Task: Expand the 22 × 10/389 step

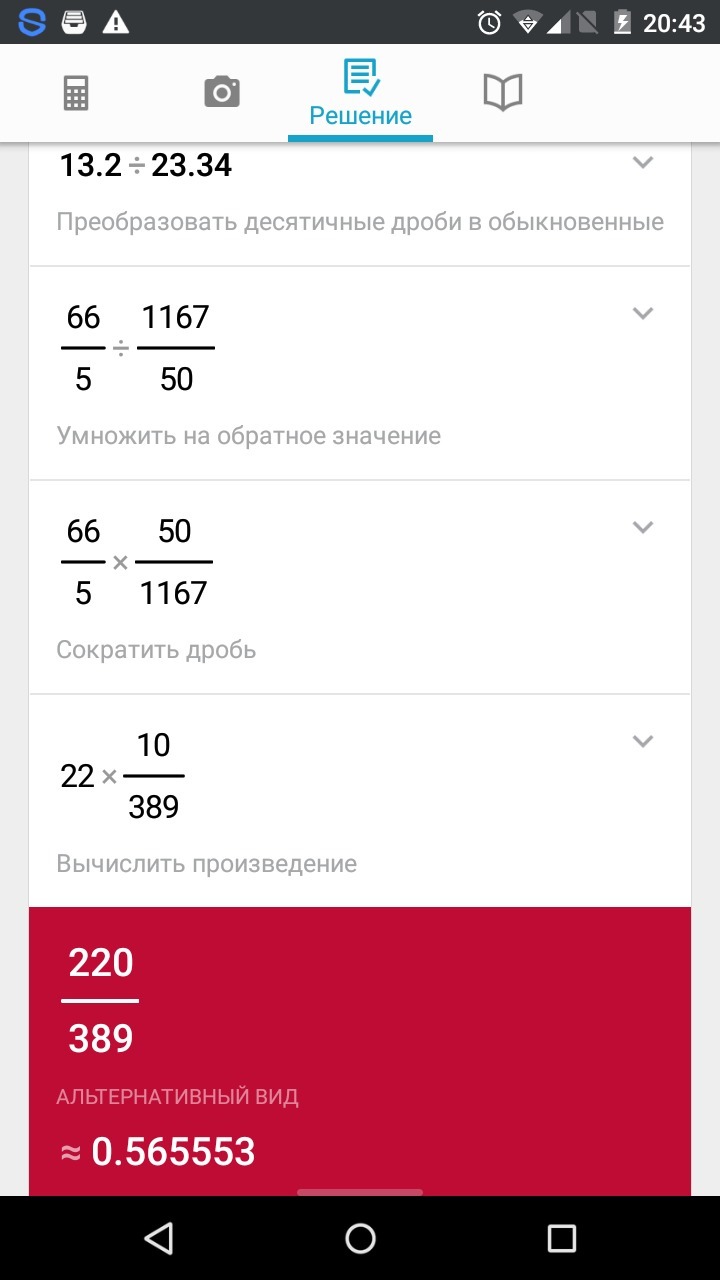Action: tap(643, 741)
